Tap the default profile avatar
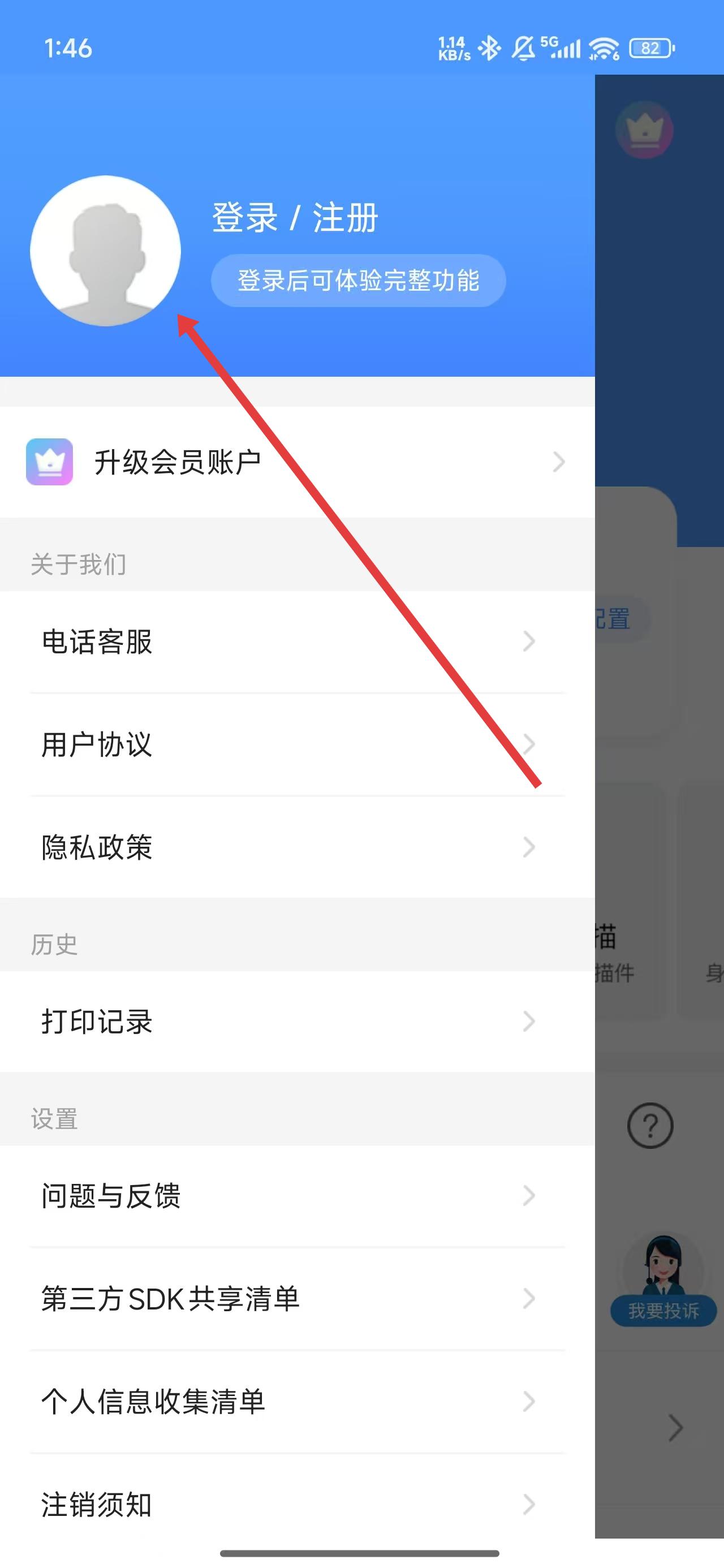This screenshot has height=1568, width=724. point(105,251)
